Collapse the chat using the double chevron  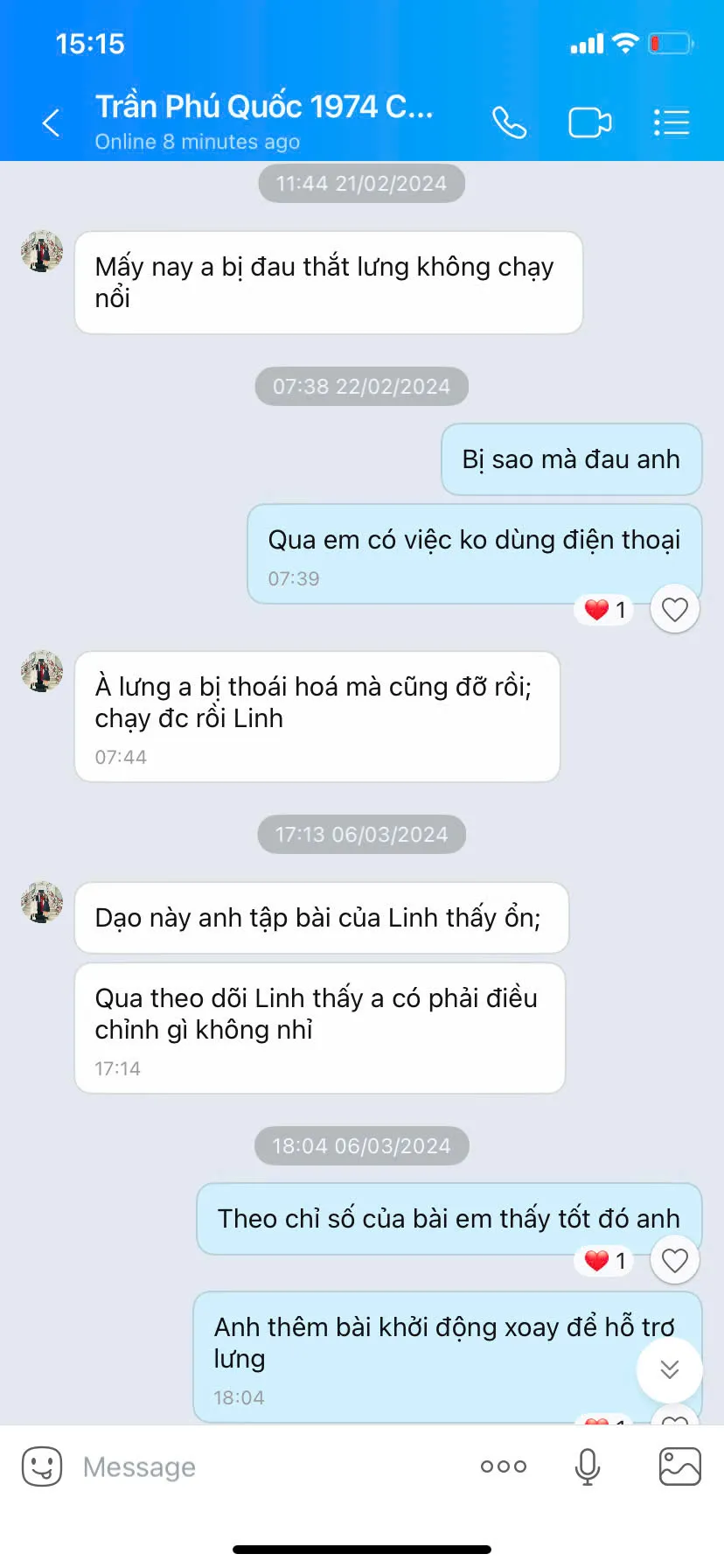(669, 1370)
